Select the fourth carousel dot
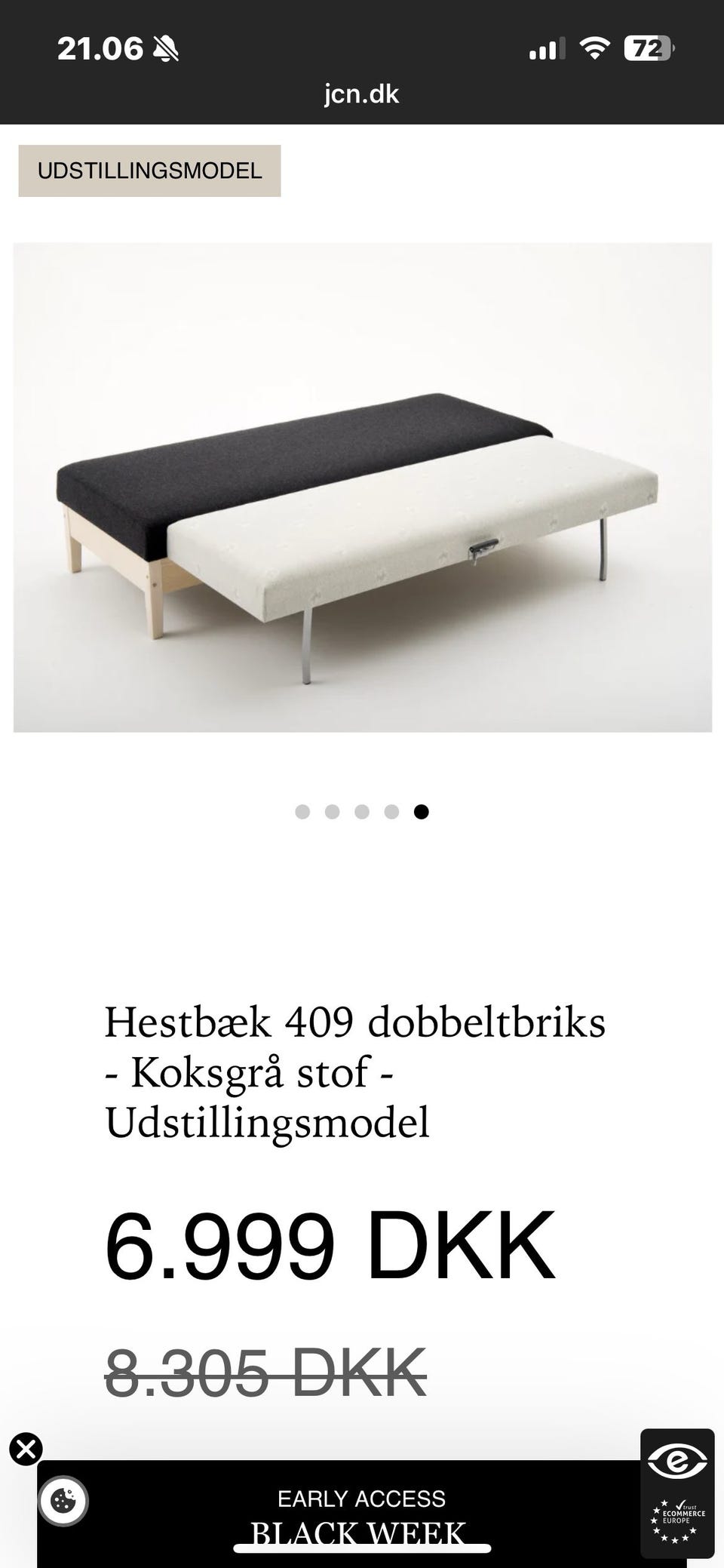The width and height of the screenshot is (724, 1568). click(x=391, y=811)
